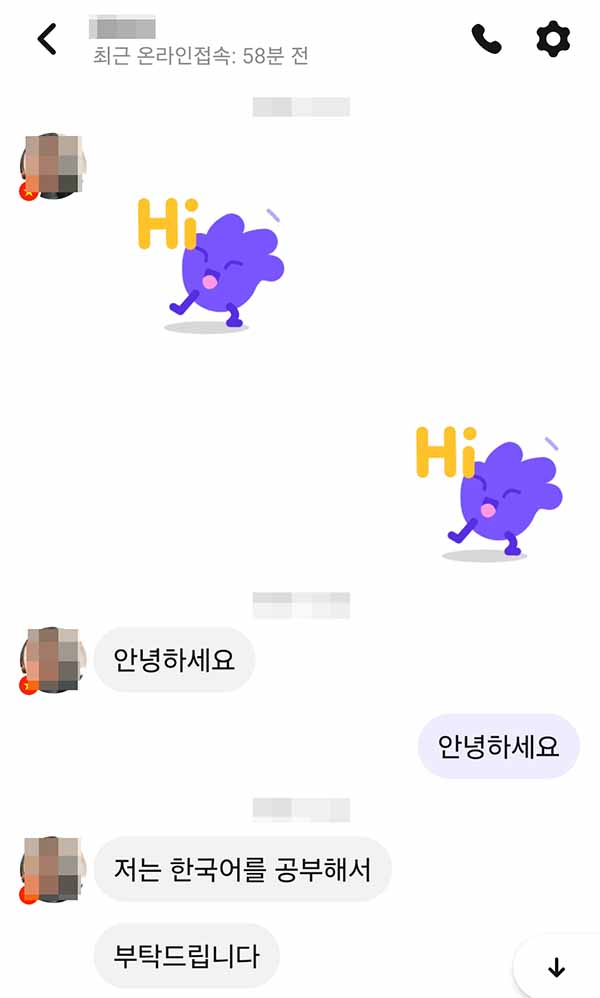Go back from this chat
The height and width of the screenshot is (998, 600).
pos(47,40)
